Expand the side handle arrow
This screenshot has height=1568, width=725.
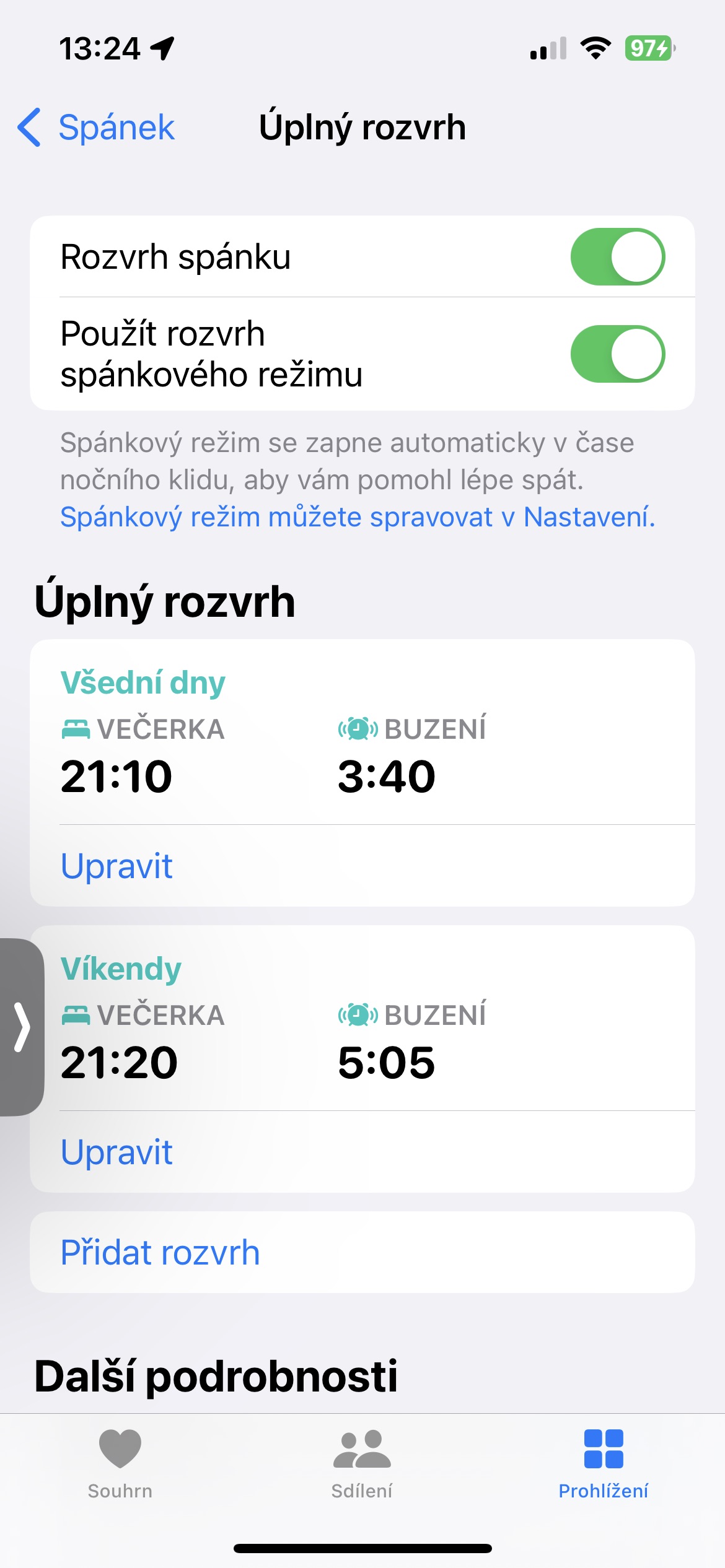pos(22,1027)
